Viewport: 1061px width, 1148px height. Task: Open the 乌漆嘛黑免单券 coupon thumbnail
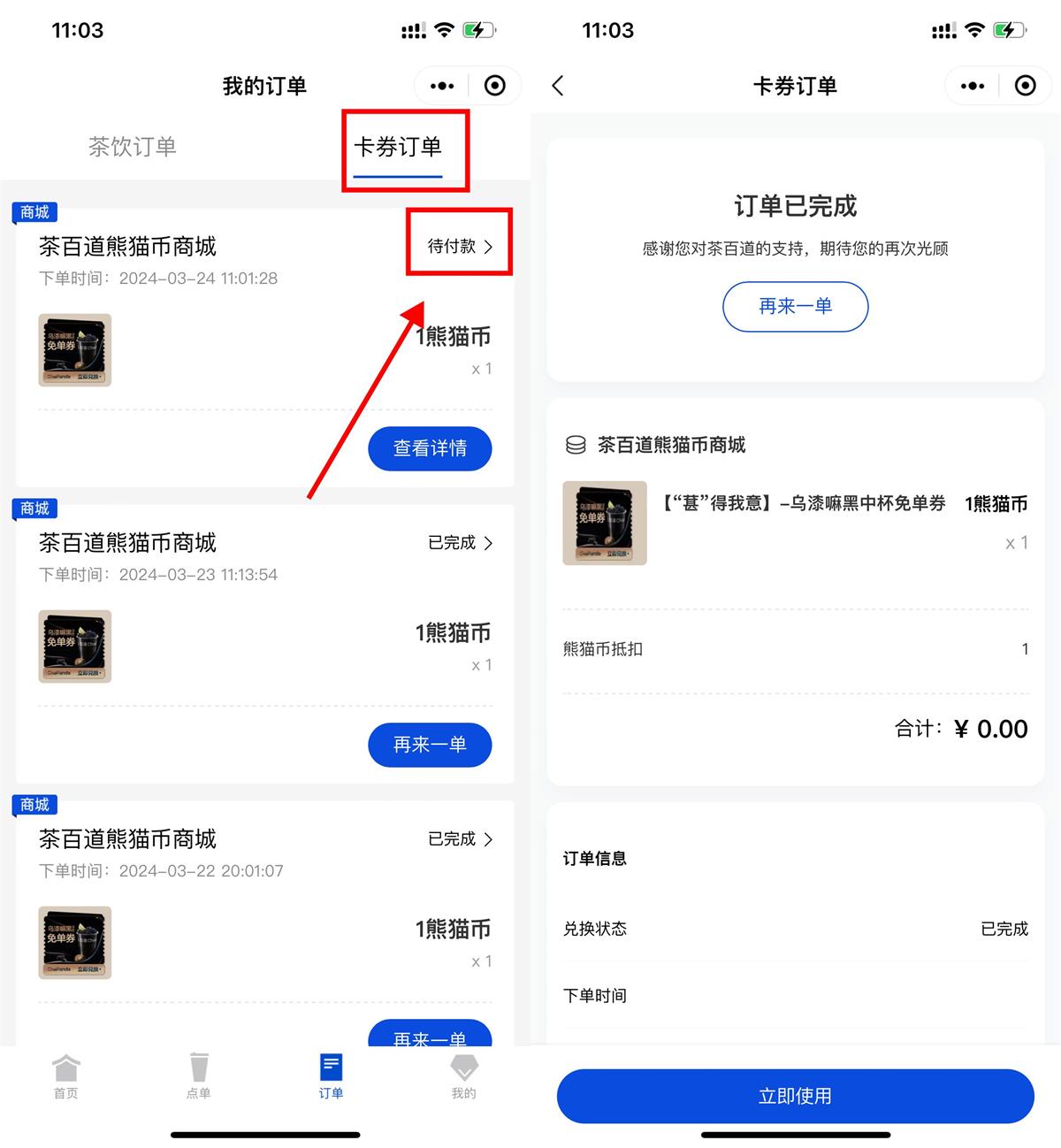coord(74,350)
